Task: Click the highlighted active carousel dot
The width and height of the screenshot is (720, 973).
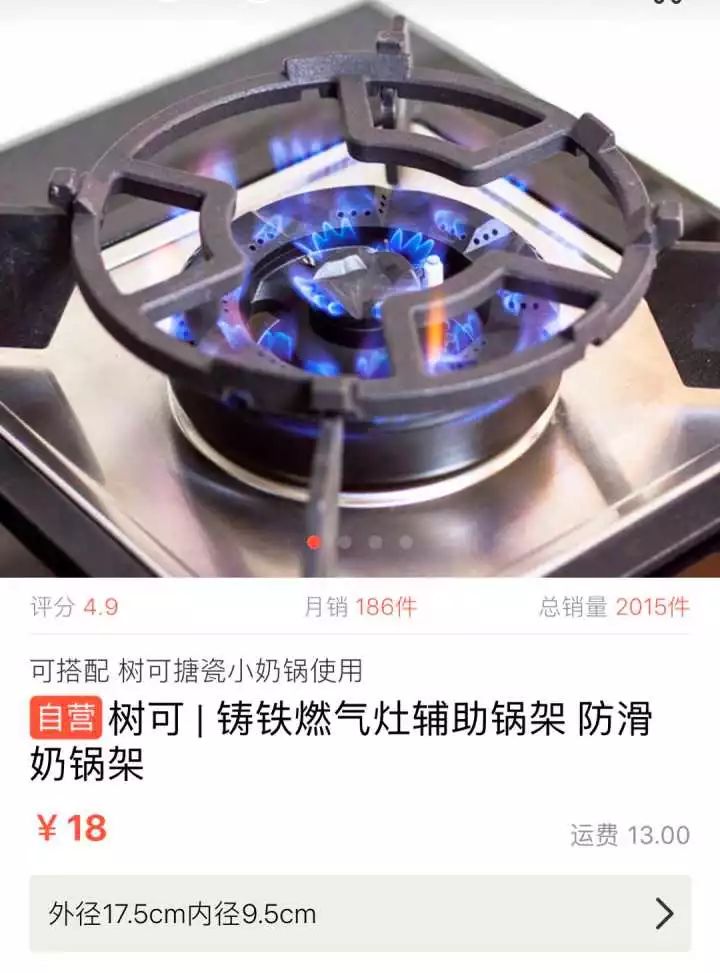Action: click(x=313, y=541)
